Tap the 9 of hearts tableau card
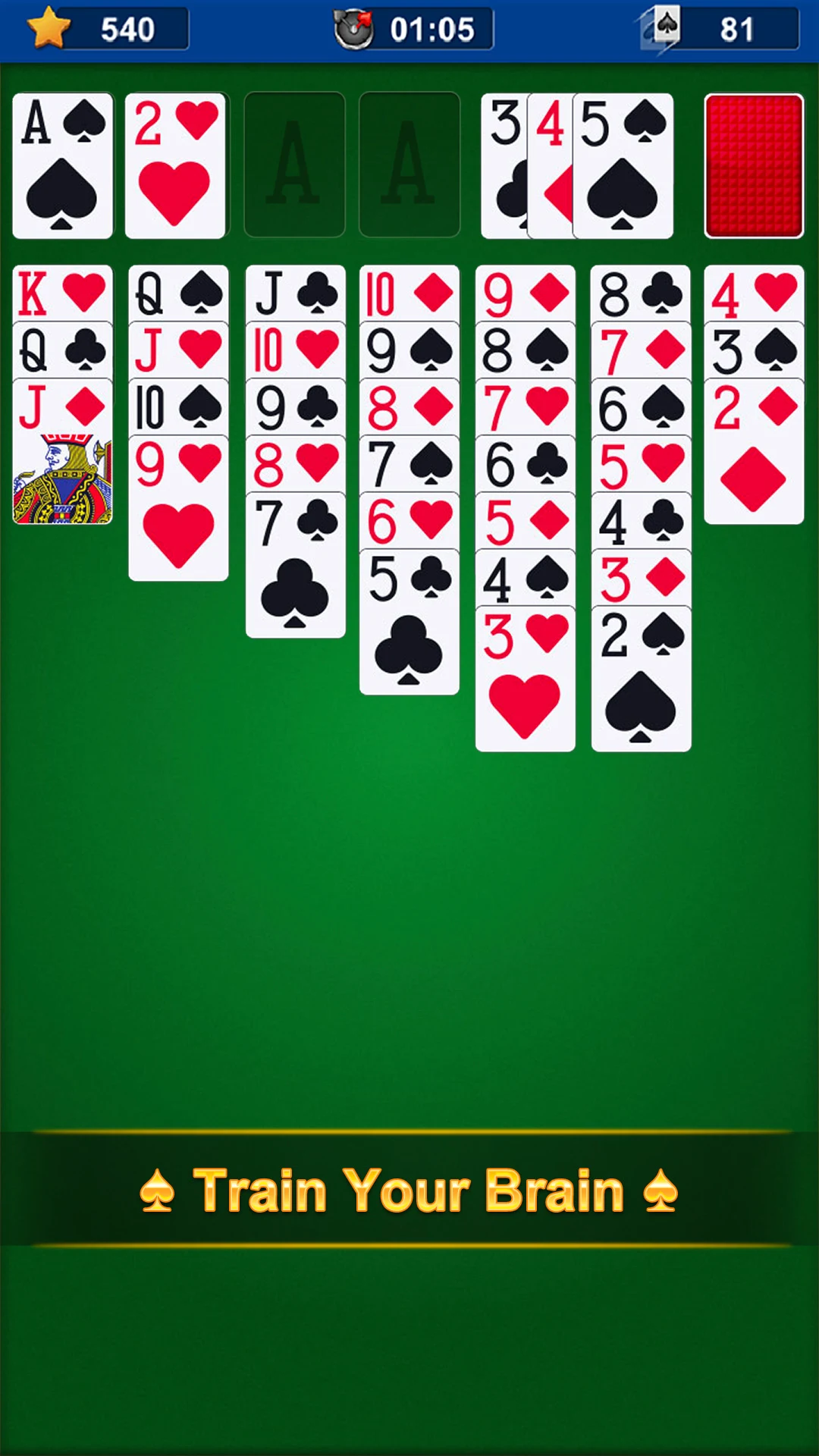This screenshot has width=819, height=1456. [x=178, y=508]
